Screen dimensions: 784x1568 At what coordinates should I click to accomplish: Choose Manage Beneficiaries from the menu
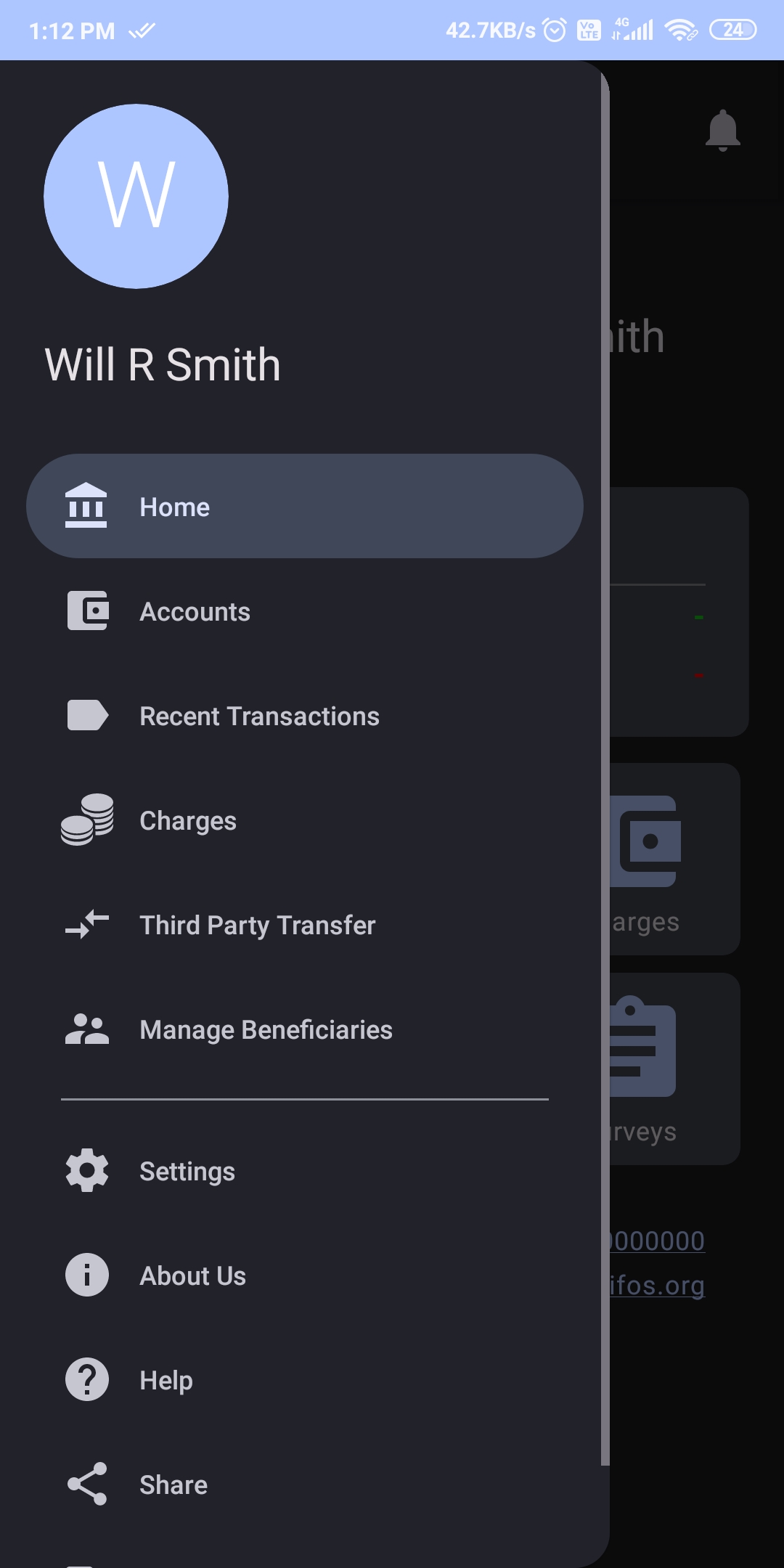pyautogui.click(x=266, y=1029)
